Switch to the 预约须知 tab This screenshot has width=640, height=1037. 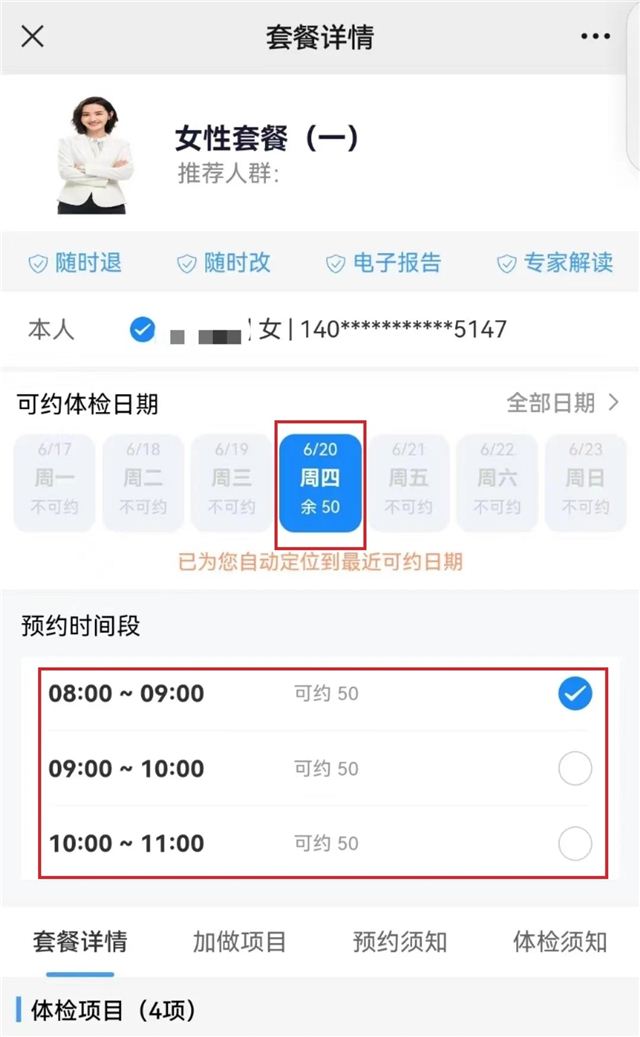[x=400, y=941]
